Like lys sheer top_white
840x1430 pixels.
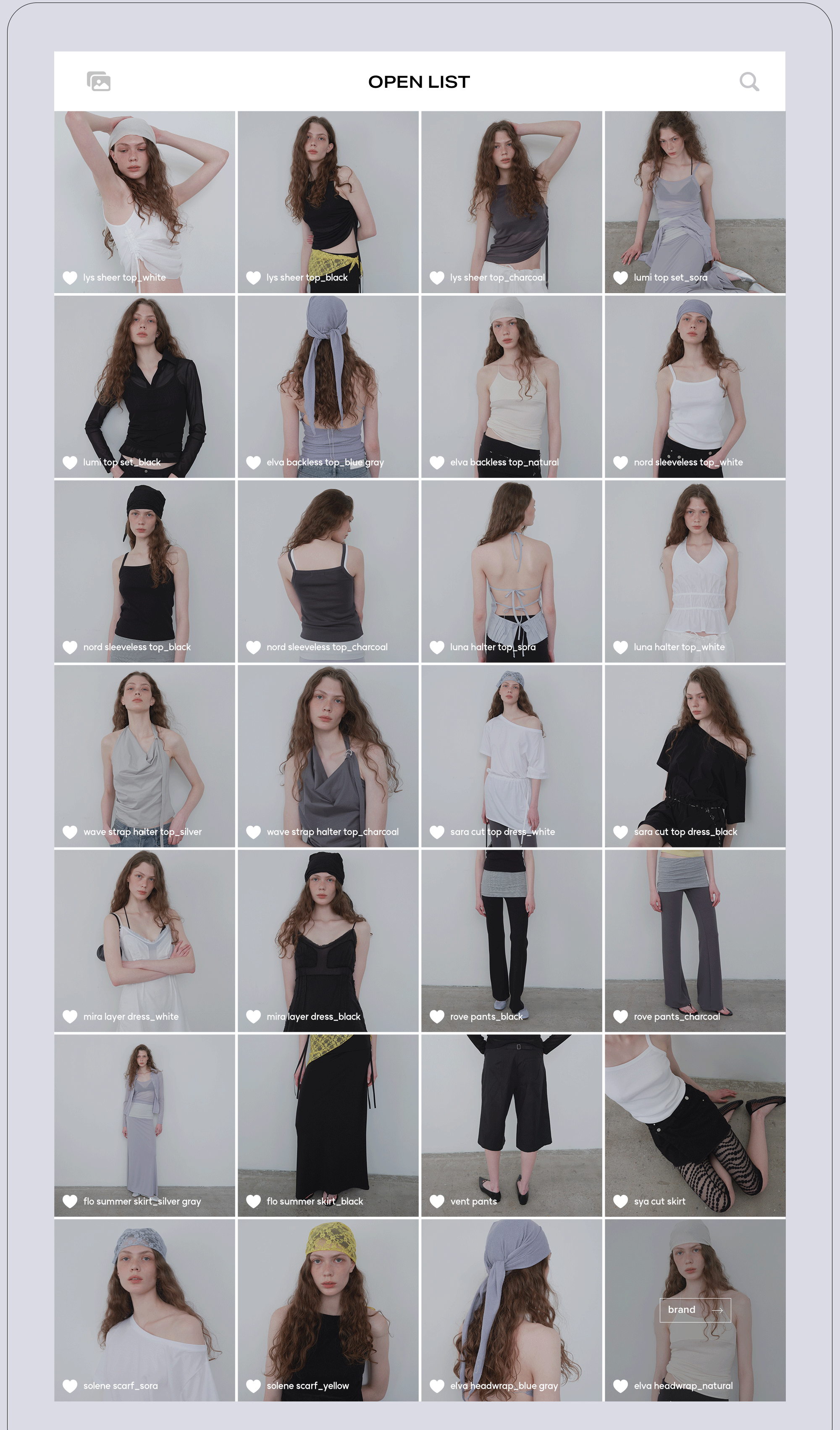click(x=70, y=278)
